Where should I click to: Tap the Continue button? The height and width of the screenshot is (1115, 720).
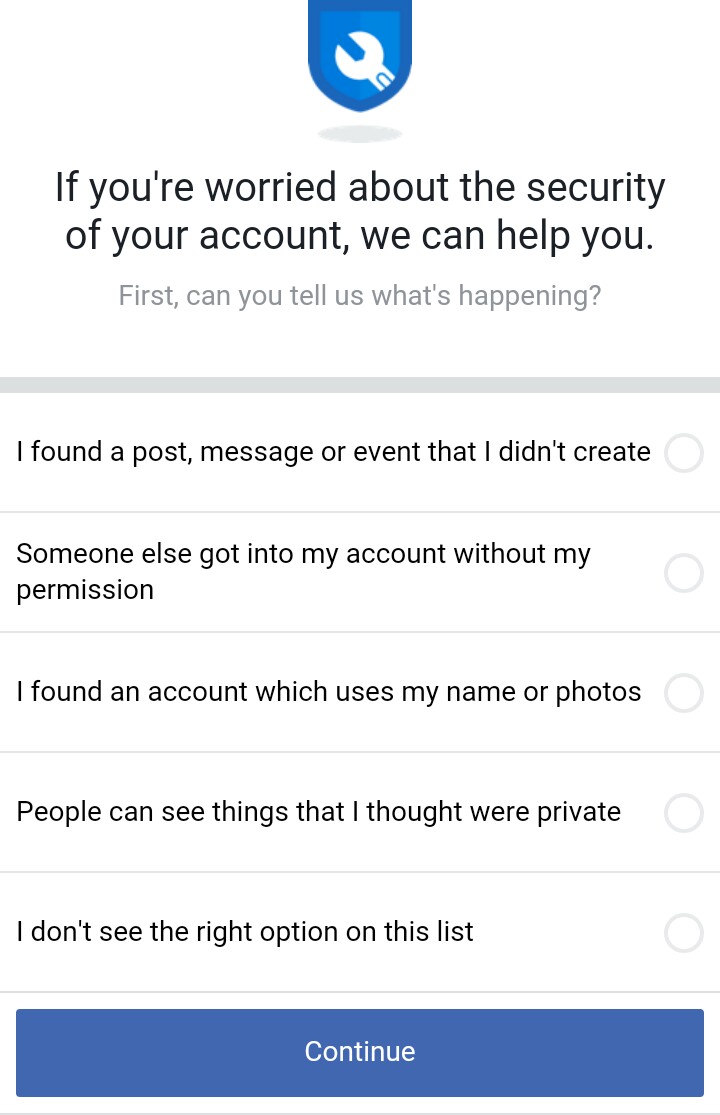pyautogui.click(x=360, y=1052)
